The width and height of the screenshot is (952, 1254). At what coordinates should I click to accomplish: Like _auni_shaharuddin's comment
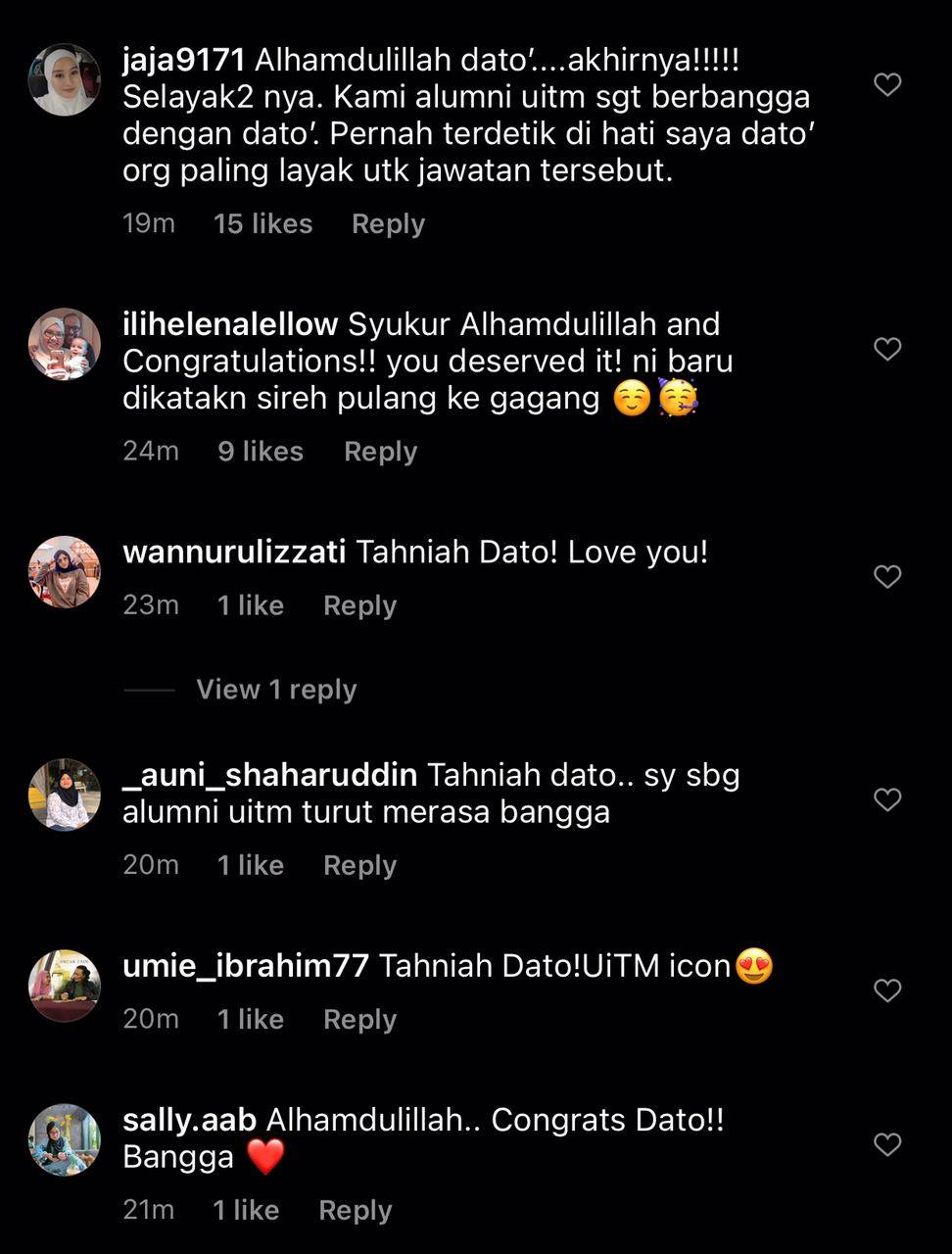point(887,800)
